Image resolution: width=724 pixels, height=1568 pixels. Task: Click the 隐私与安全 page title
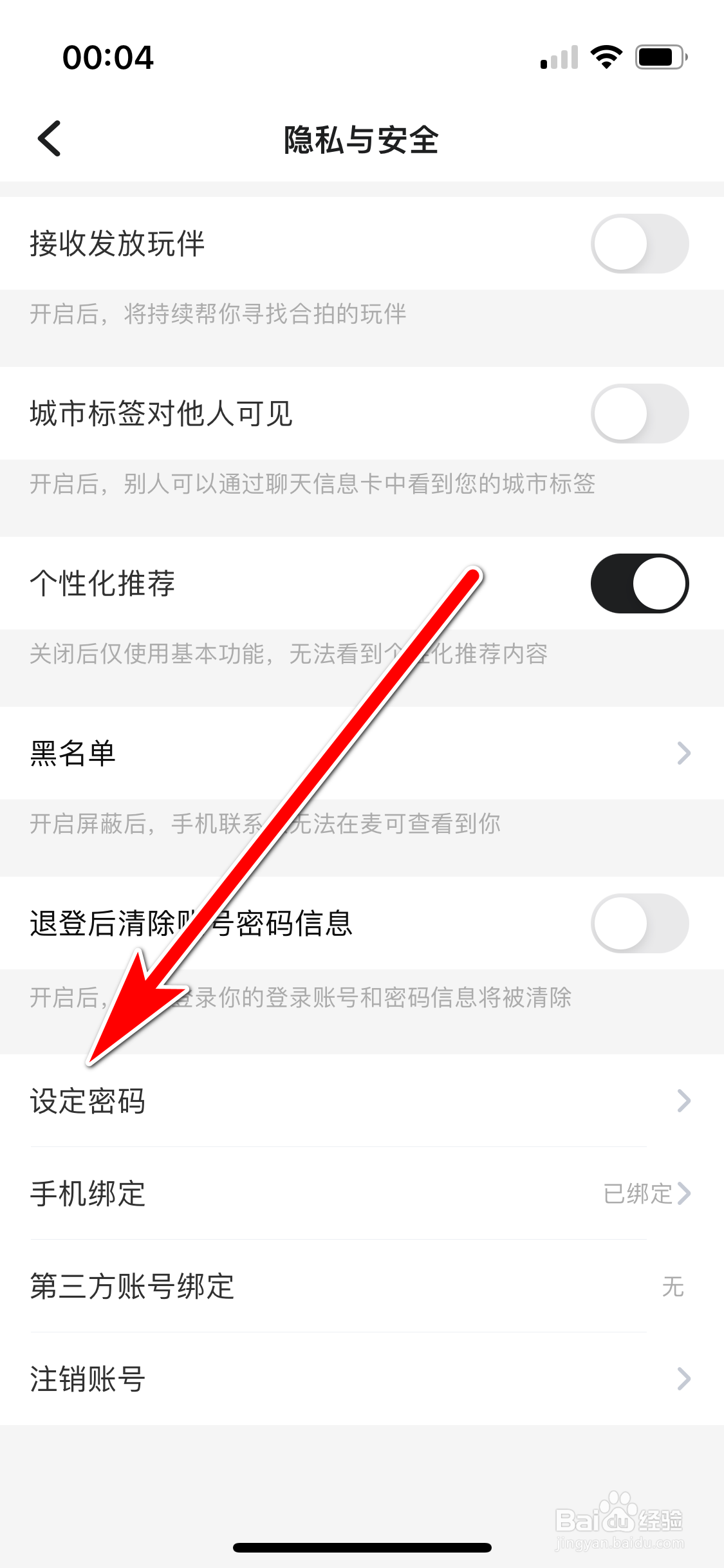coord(362,142)
